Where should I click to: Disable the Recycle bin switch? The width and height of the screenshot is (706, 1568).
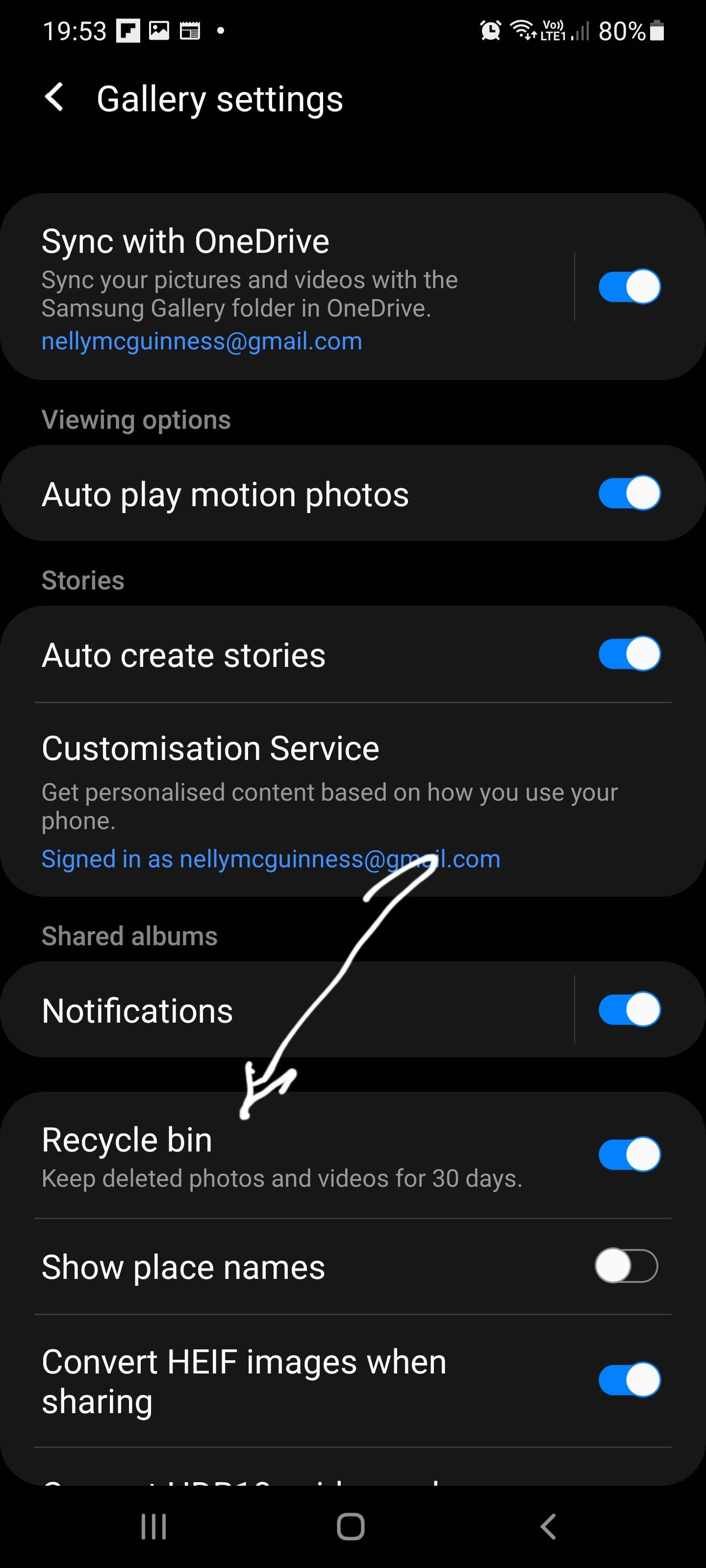coord(629,1154)
